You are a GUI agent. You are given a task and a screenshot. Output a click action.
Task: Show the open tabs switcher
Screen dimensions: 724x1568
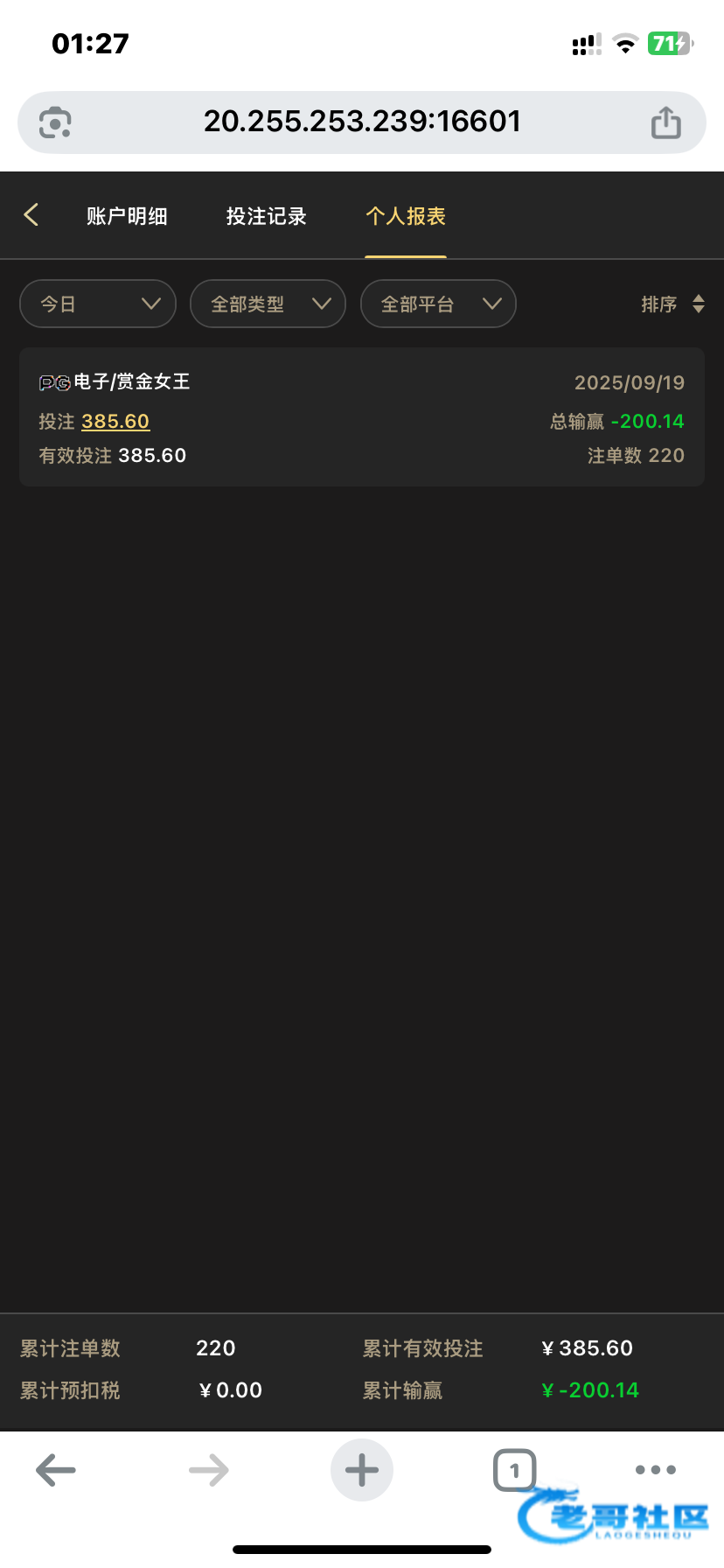pos(514,1470)
